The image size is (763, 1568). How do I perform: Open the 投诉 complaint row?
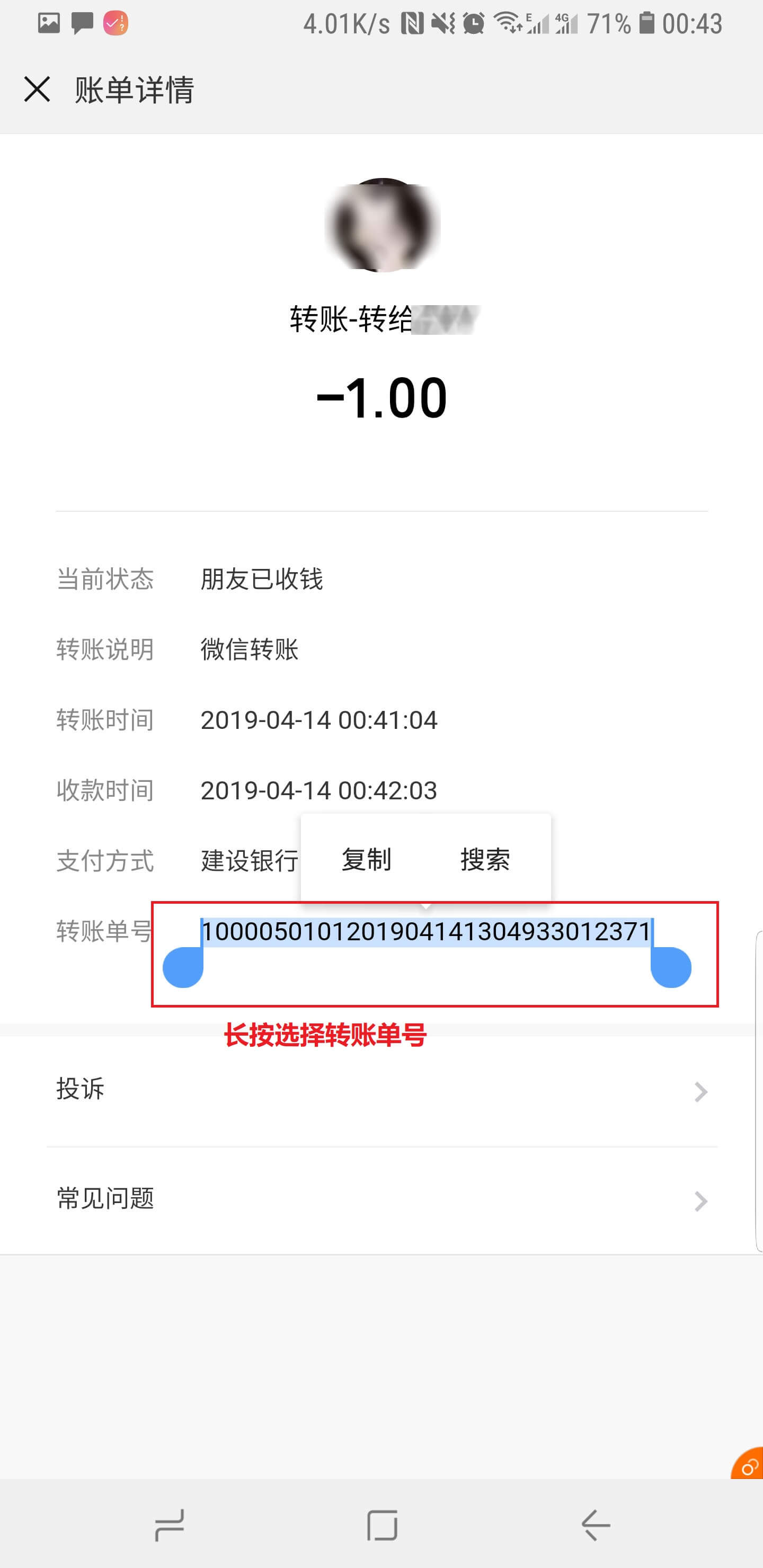[x=382, y=1091]
